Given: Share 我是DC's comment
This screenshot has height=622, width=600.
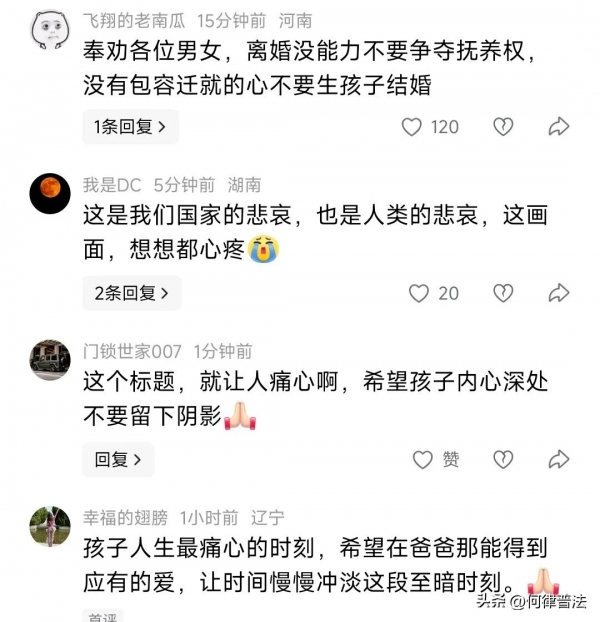Looking at the screenshot, I should (559, 293).
